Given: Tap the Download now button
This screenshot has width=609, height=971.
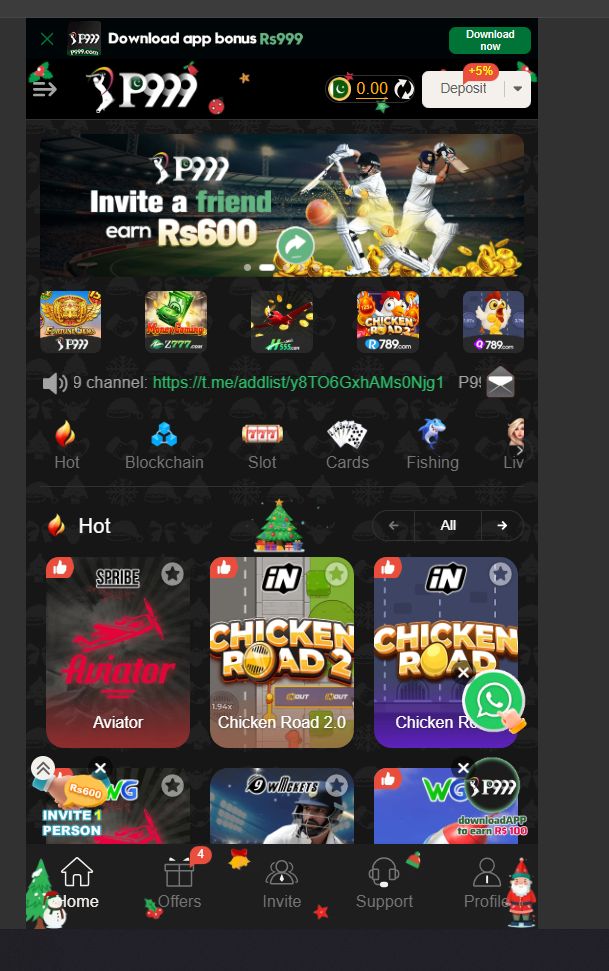Looking at the screenshot, I should click(x=490, y=40).
